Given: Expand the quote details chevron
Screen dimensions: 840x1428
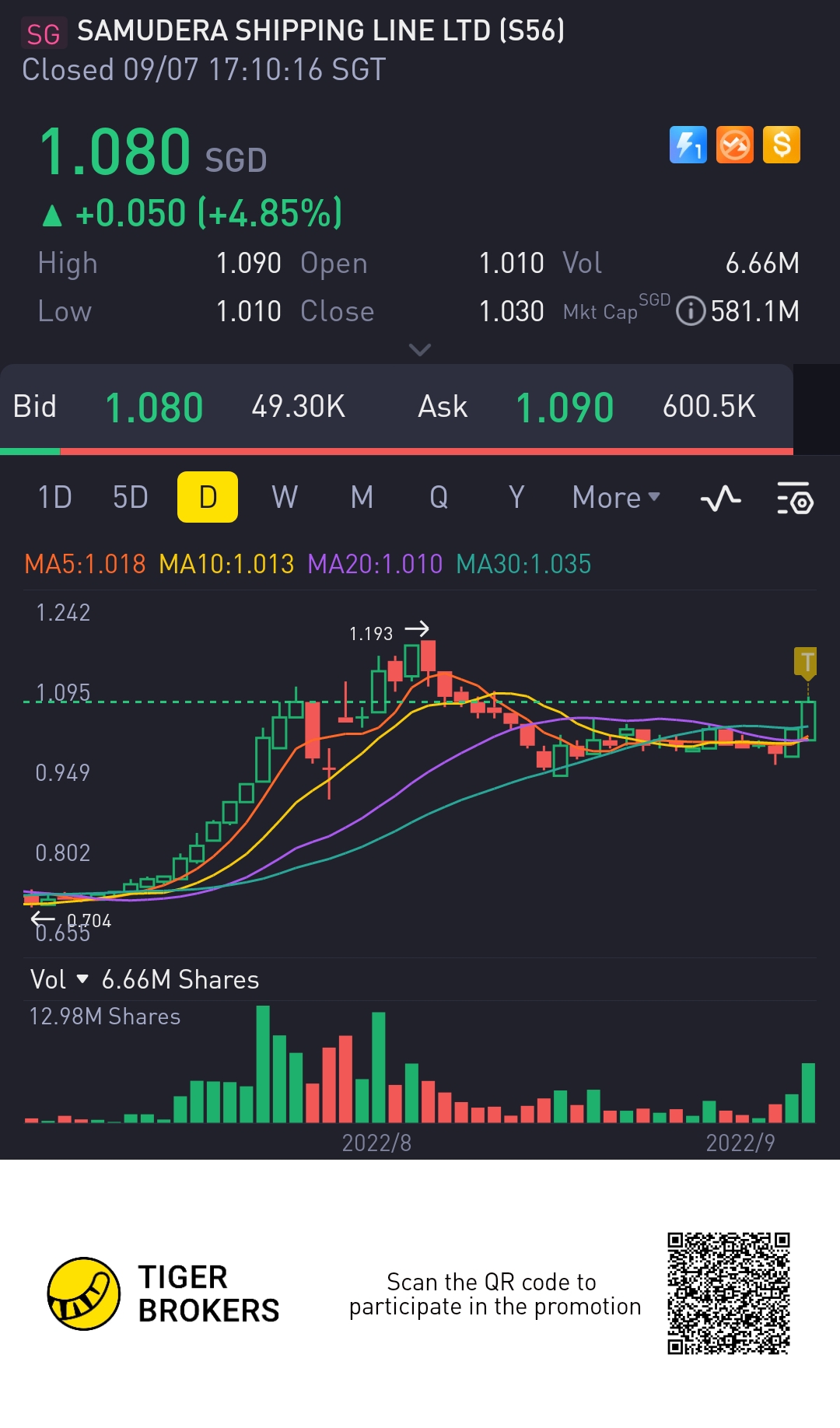Looking at the screenshot, I should tap(420, 350).
